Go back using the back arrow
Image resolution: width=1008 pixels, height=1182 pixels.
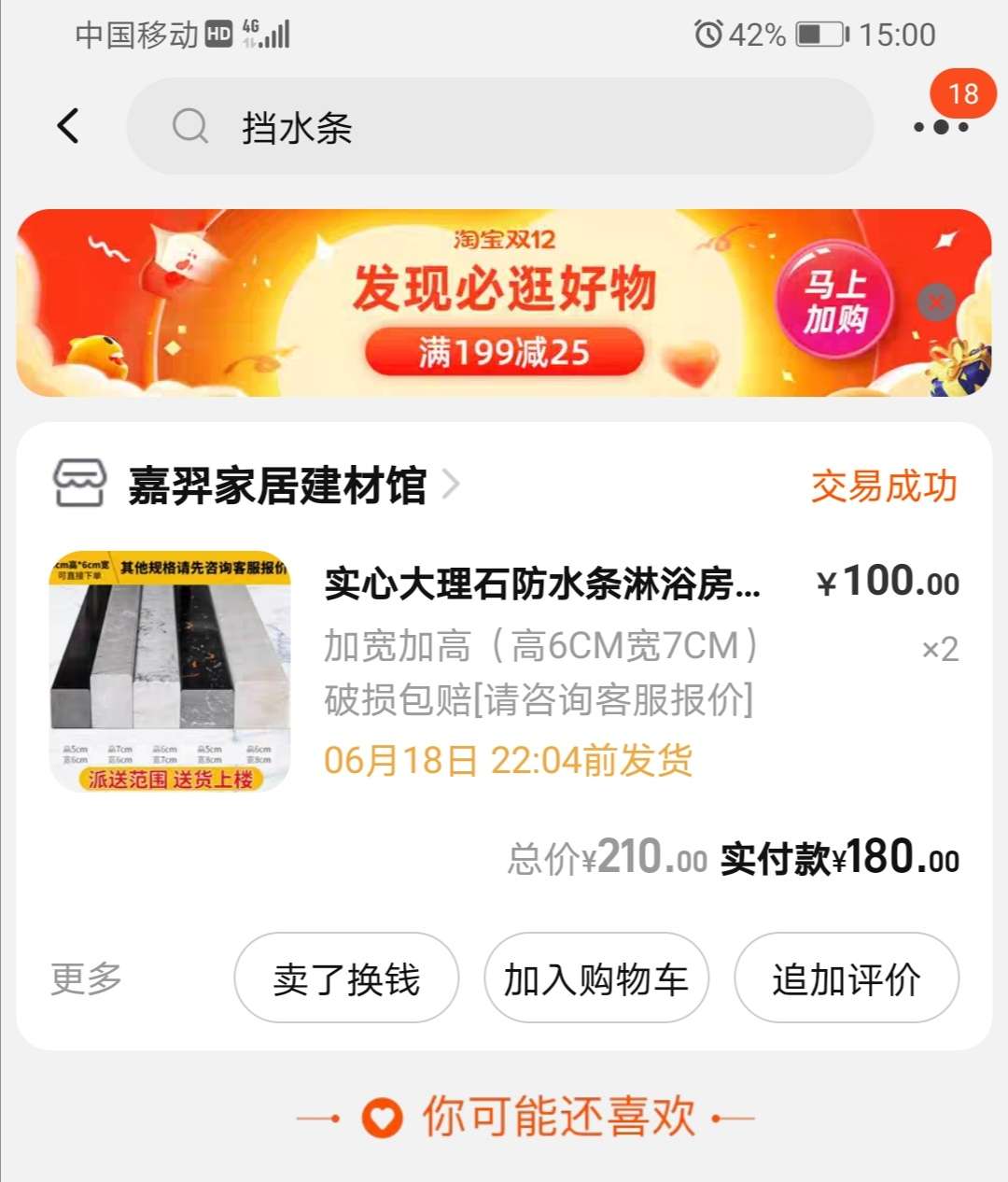[68, 126]
